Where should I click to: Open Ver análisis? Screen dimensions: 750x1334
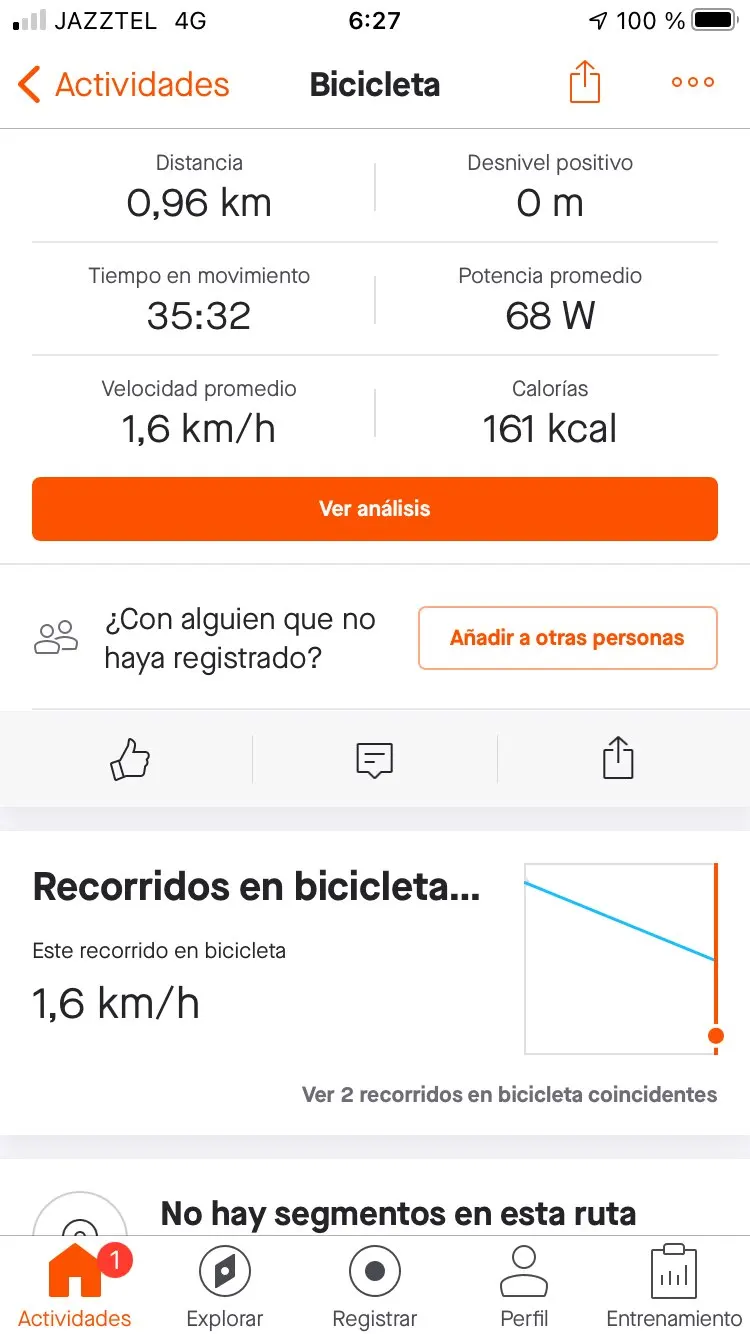(x=375, y=509)
